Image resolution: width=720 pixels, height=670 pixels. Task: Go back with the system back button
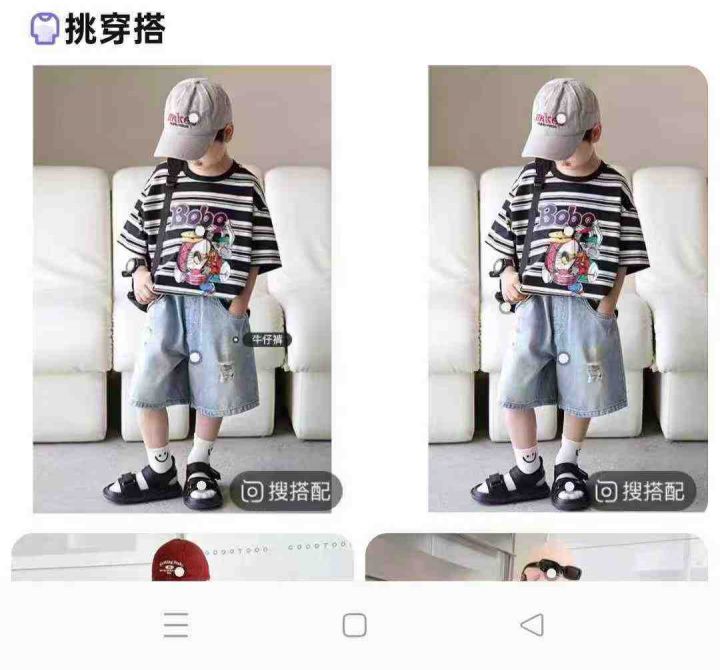click(532, 625)
